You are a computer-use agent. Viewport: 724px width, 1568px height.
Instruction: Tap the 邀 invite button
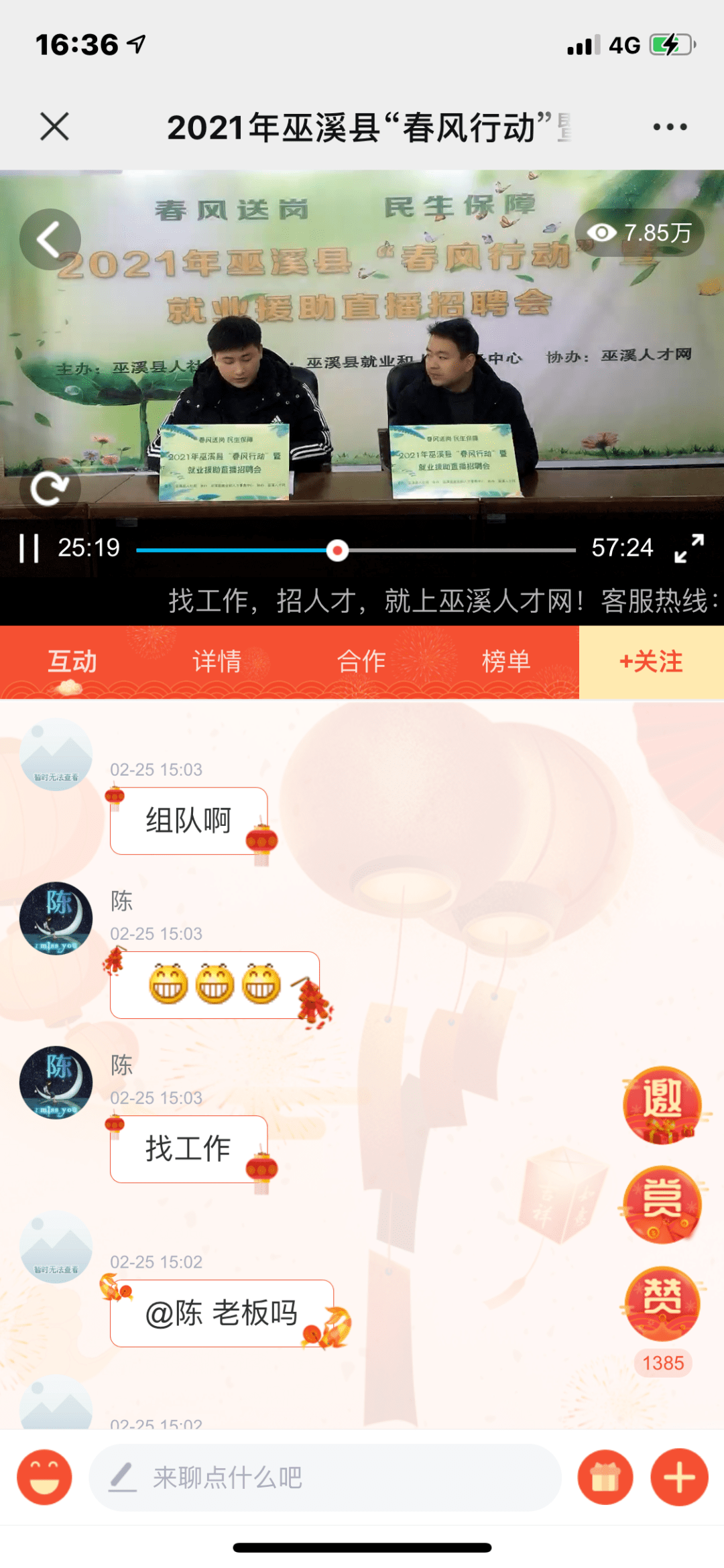pos(662,1104)
